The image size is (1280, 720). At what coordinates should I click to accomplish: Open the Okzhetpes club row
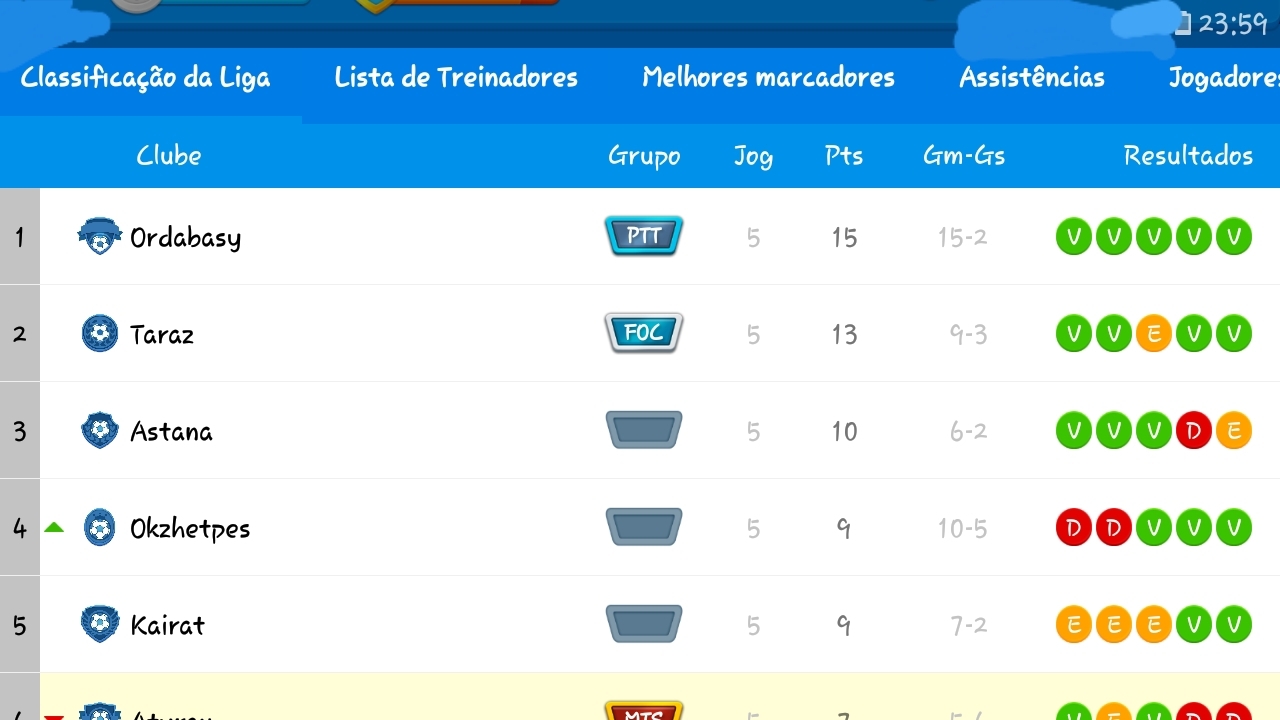(190, 528)
